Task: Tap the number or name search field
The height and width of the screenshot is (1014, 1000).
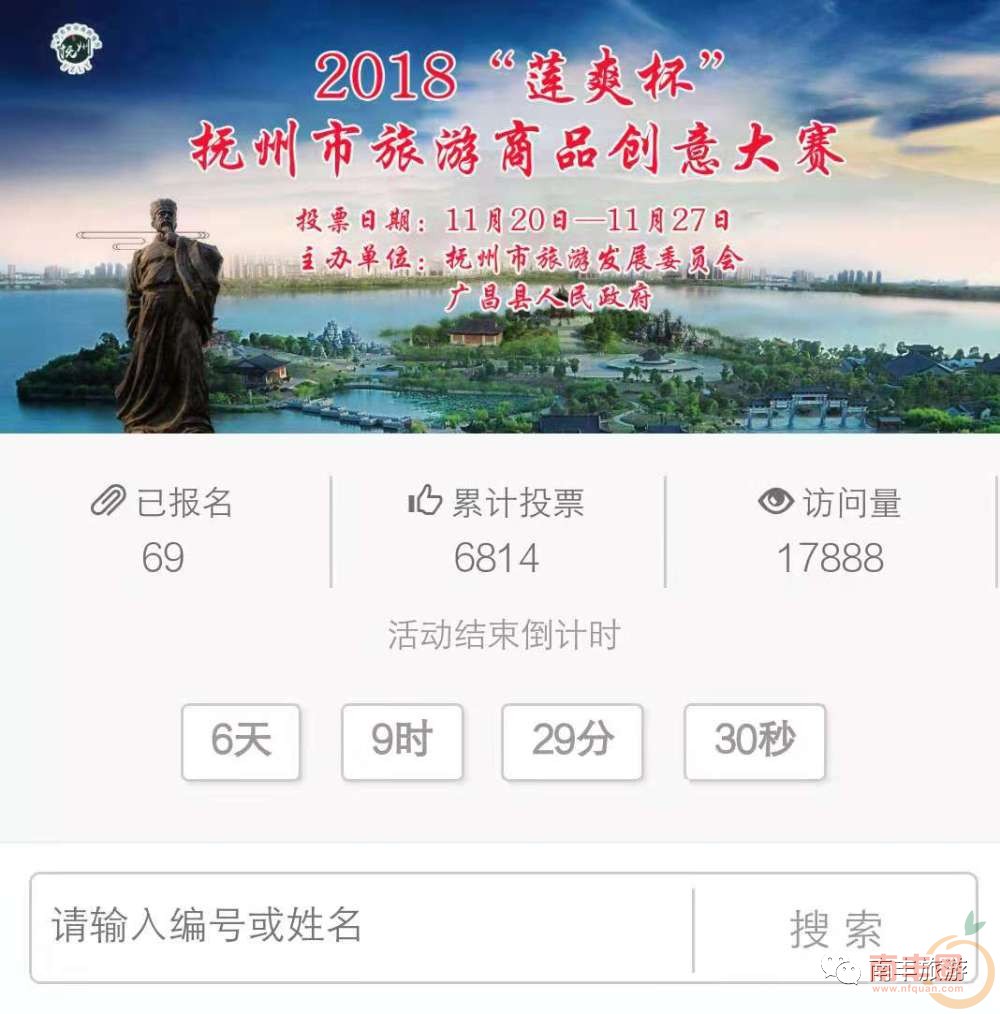Action: point(360,926)
